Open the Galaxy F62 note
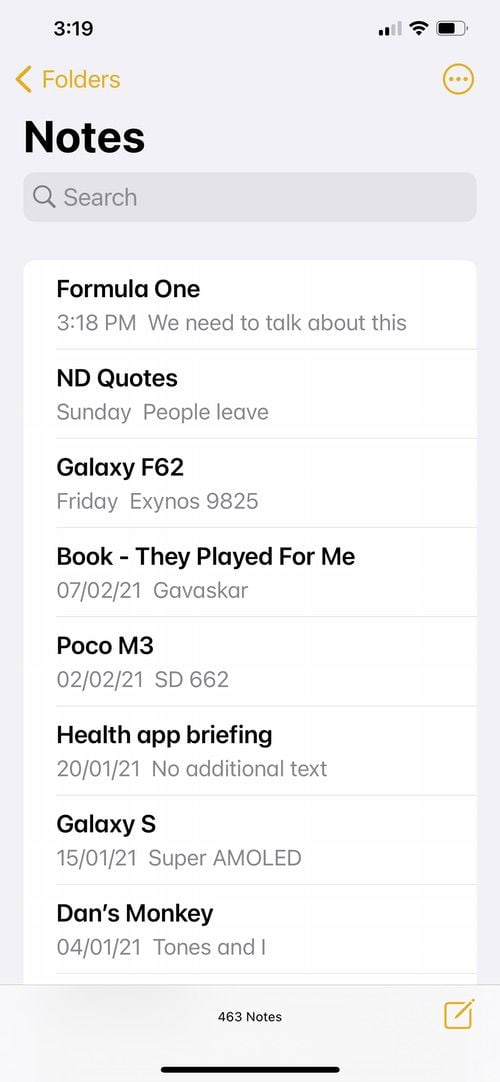Viewport: 500px width, 1082px height. [250, 483]
